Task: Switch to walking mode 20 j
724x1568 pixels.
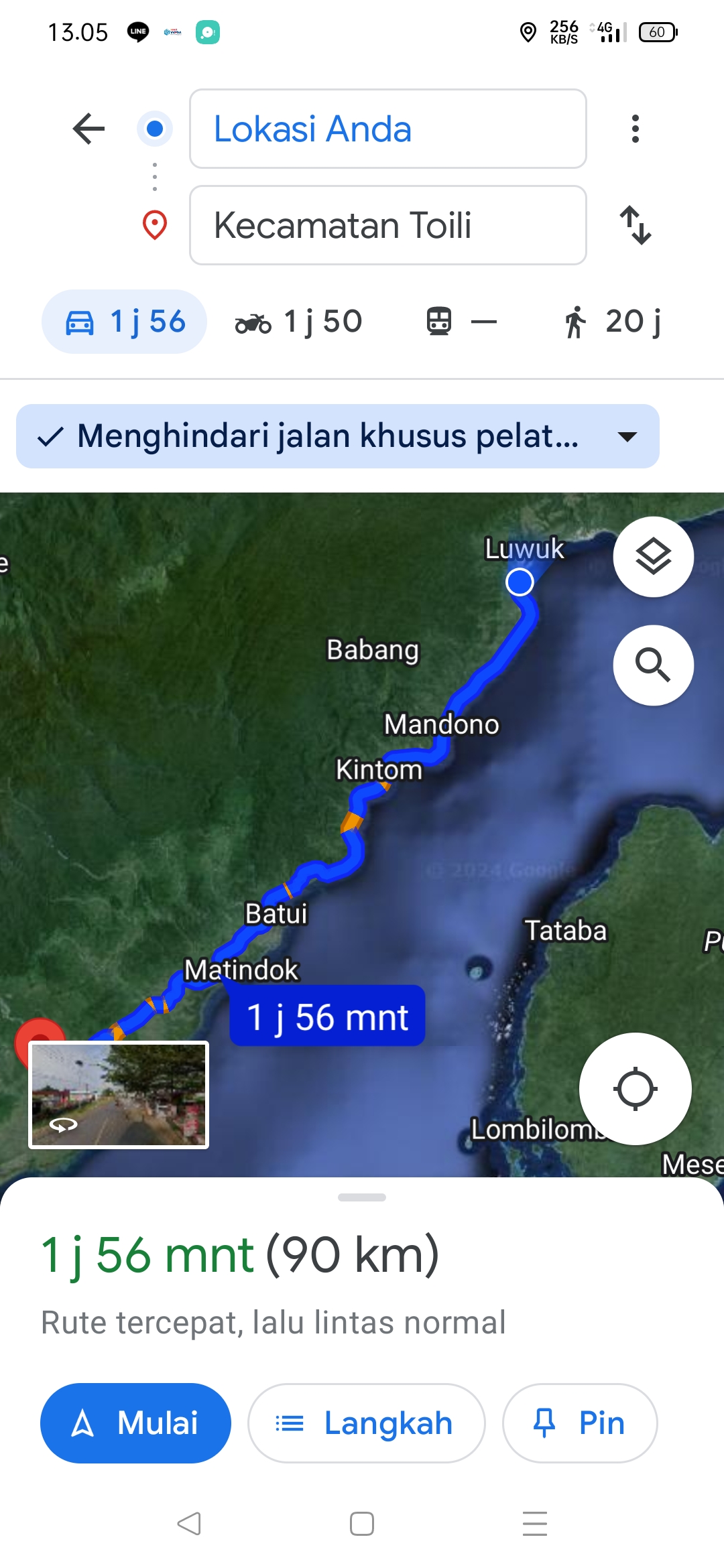Action: pos(612,322)
